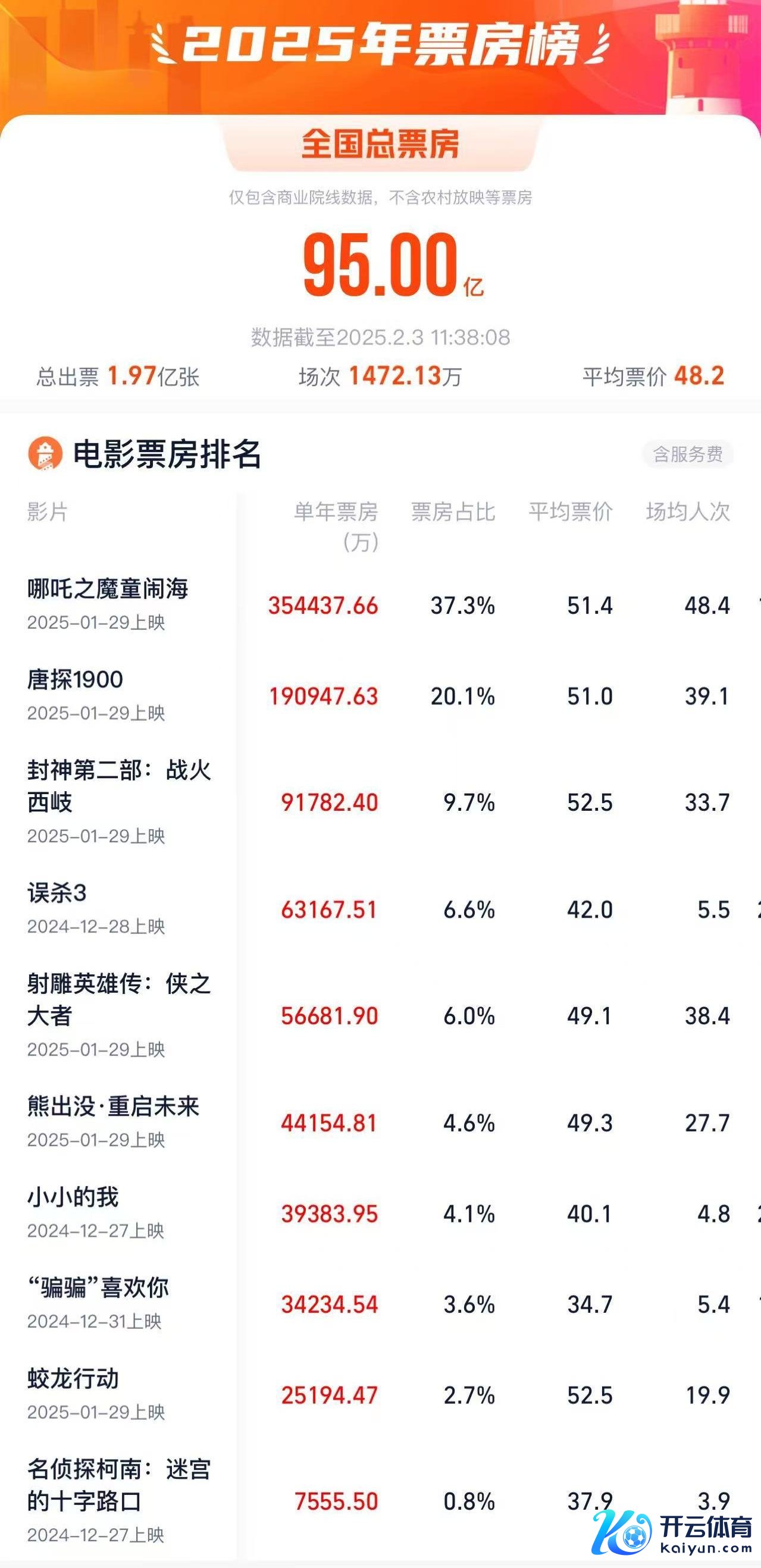Open the "骗骗"喜欢你 row
This screenshot has width=761, height=1568.
98,1288
